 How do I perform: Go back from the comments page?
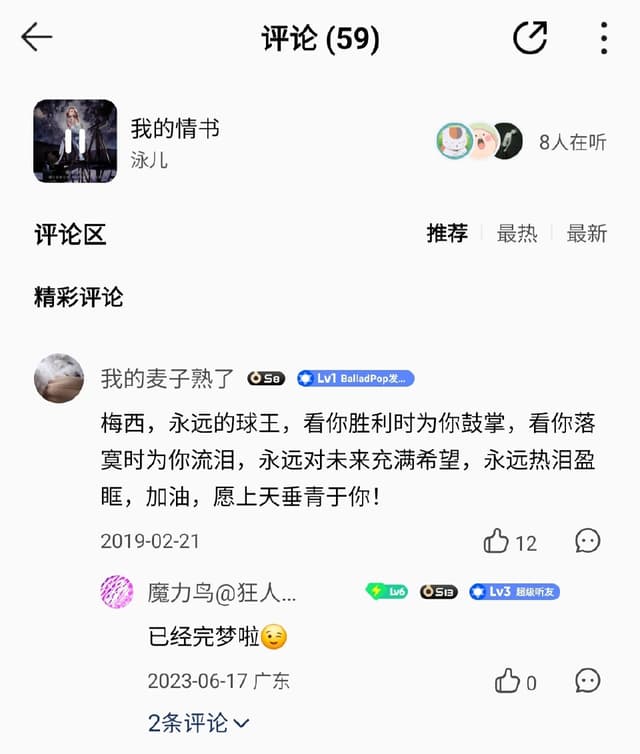[x=37, y=38]
